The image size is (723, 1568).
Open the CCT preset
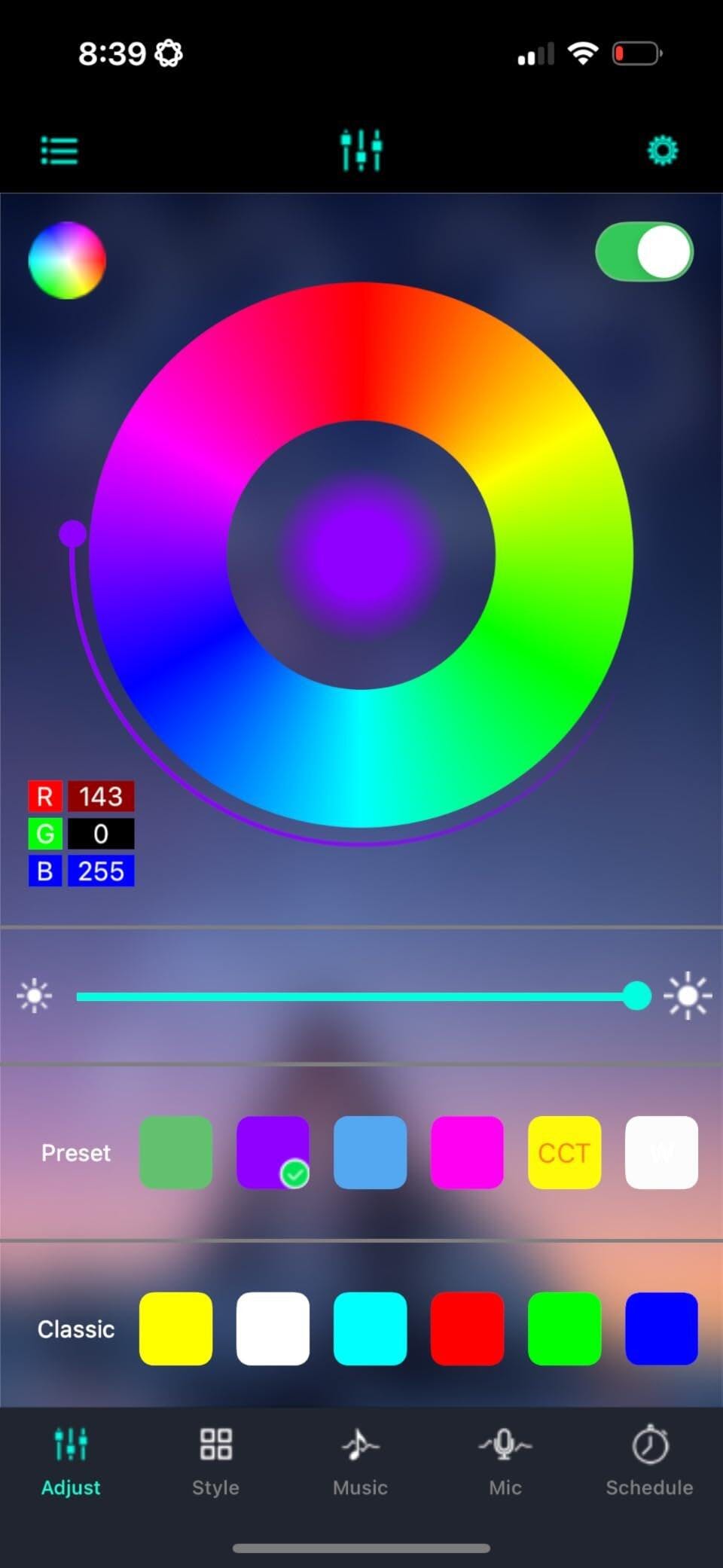(564, 1152)
